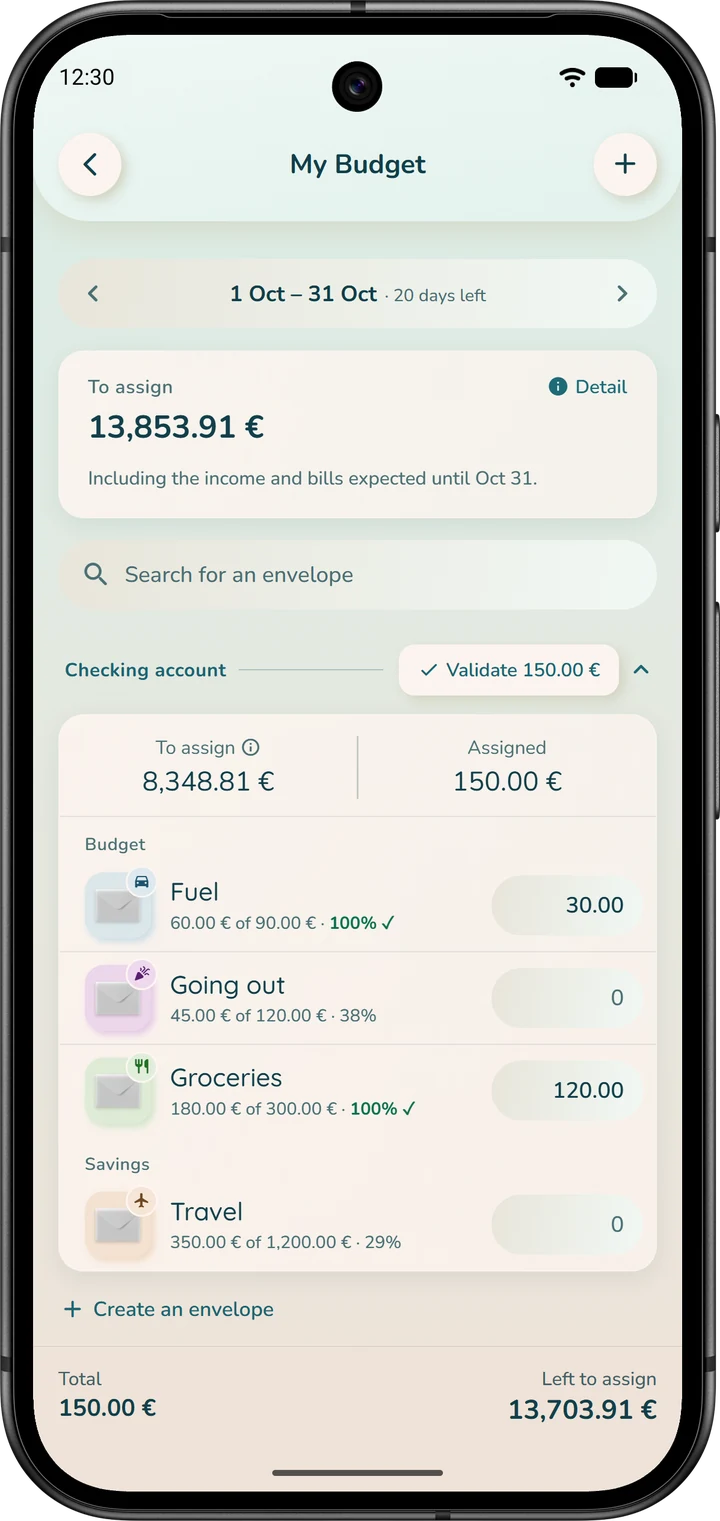The width and height of the screenshot is (720, 1521).
Task: Enter an amount for the Travel envelope
Action: point(567,1225)
